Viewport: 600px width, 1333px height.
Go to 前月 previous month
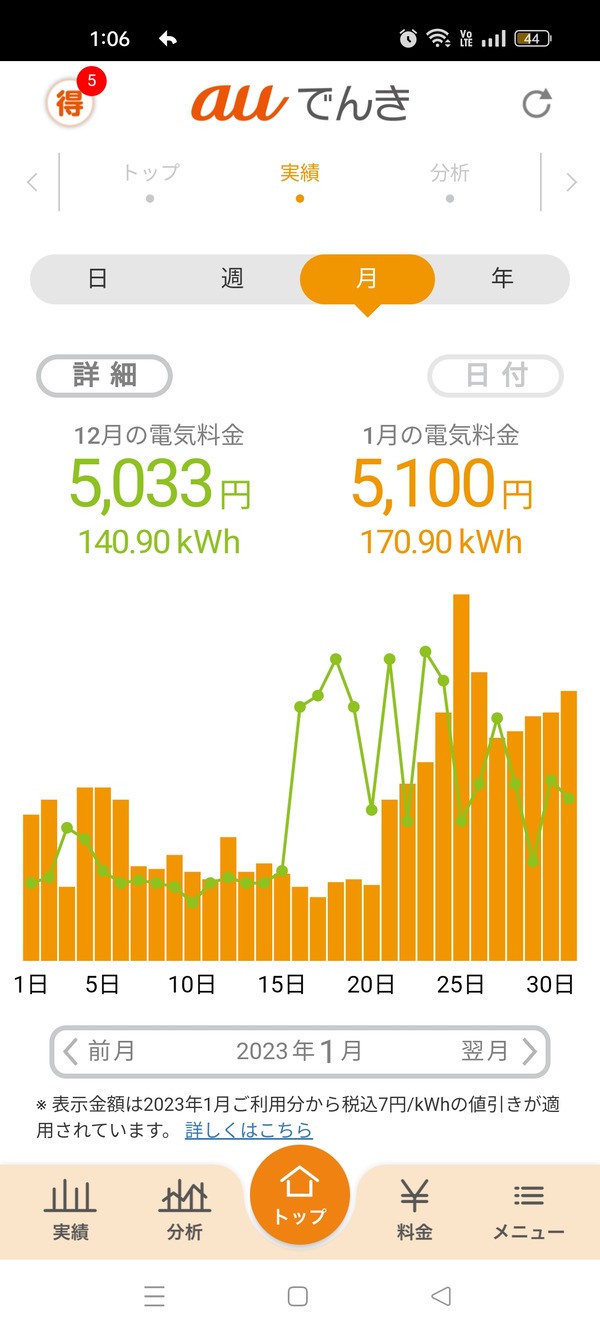pyautogui.click(x=100, y=1051)
